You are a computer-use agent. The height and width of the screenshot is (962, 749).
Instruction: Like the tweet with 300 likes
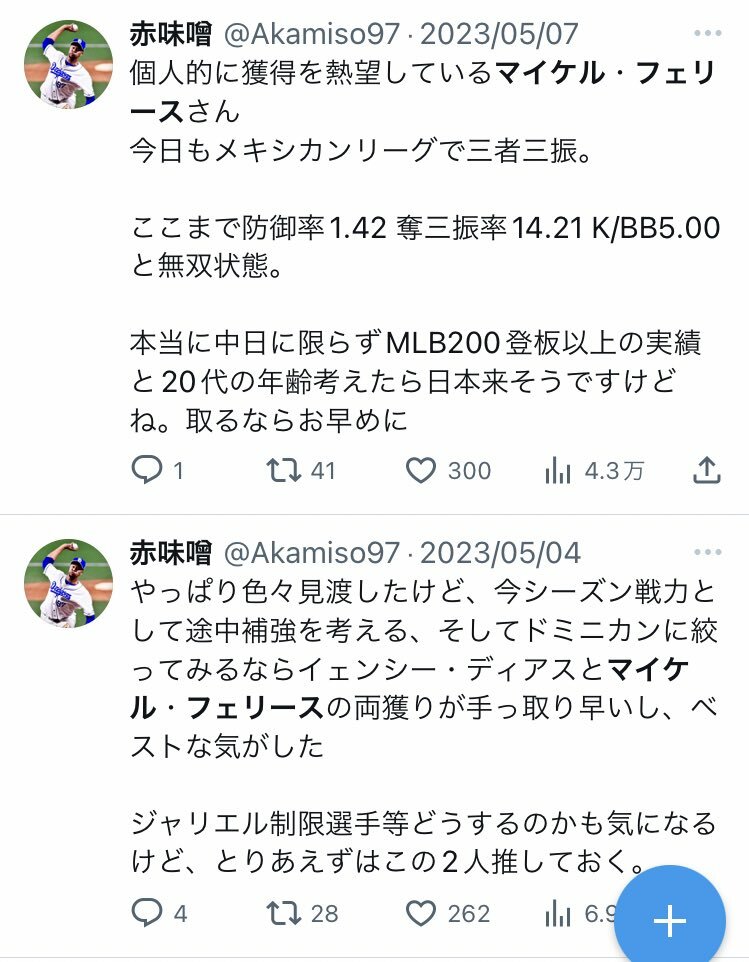click(422, 470)
